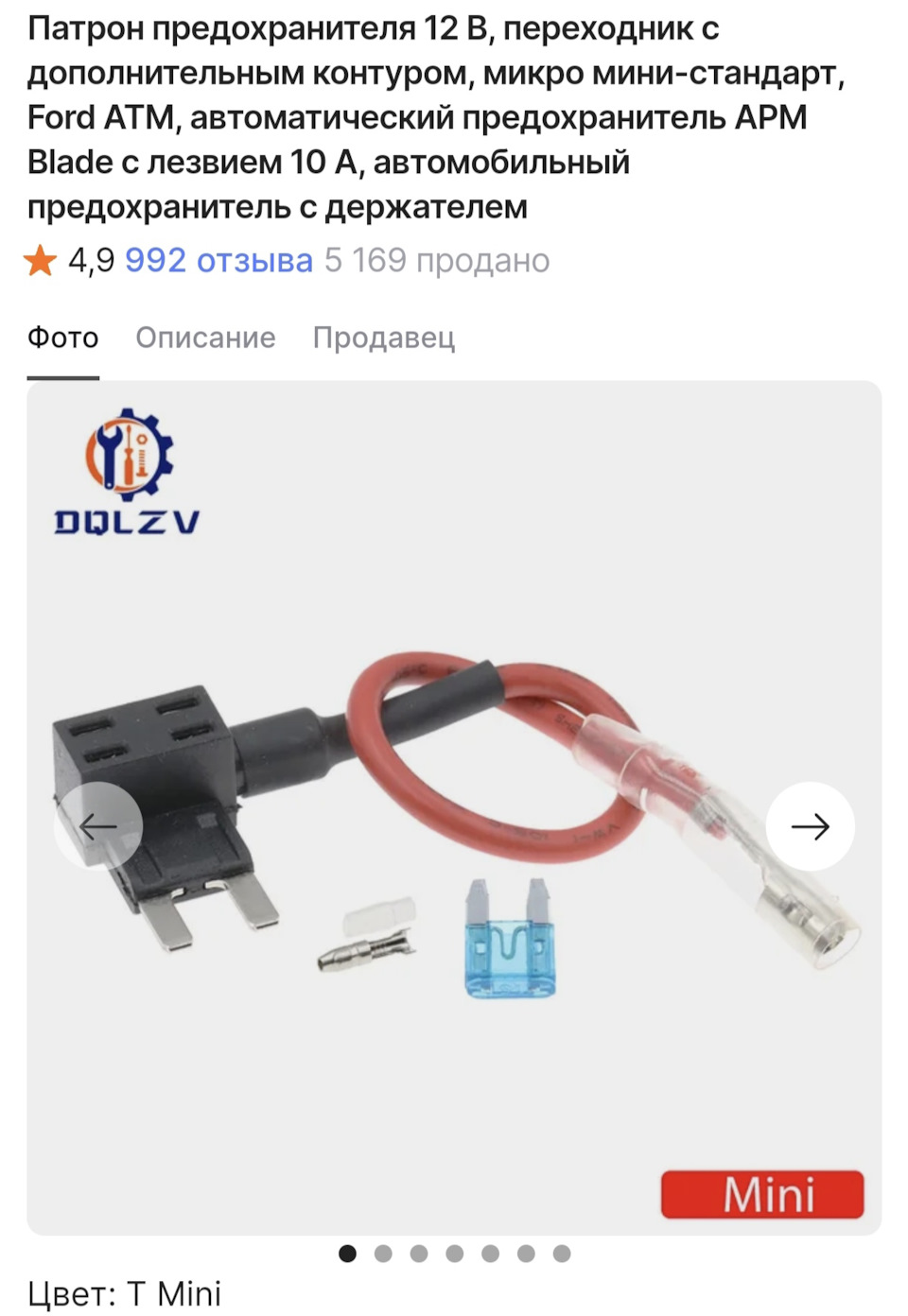Show next product photo with right arrow
The height and width of the screenshot is (1316, 908).
point(810,826)
